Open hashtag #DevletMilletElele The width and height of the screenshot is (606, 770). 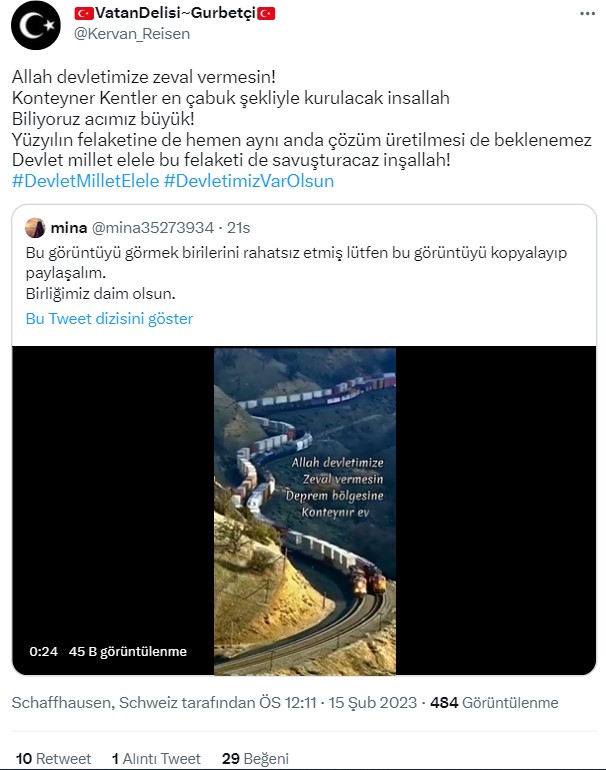pyautogui.click(x=84, y=181)
